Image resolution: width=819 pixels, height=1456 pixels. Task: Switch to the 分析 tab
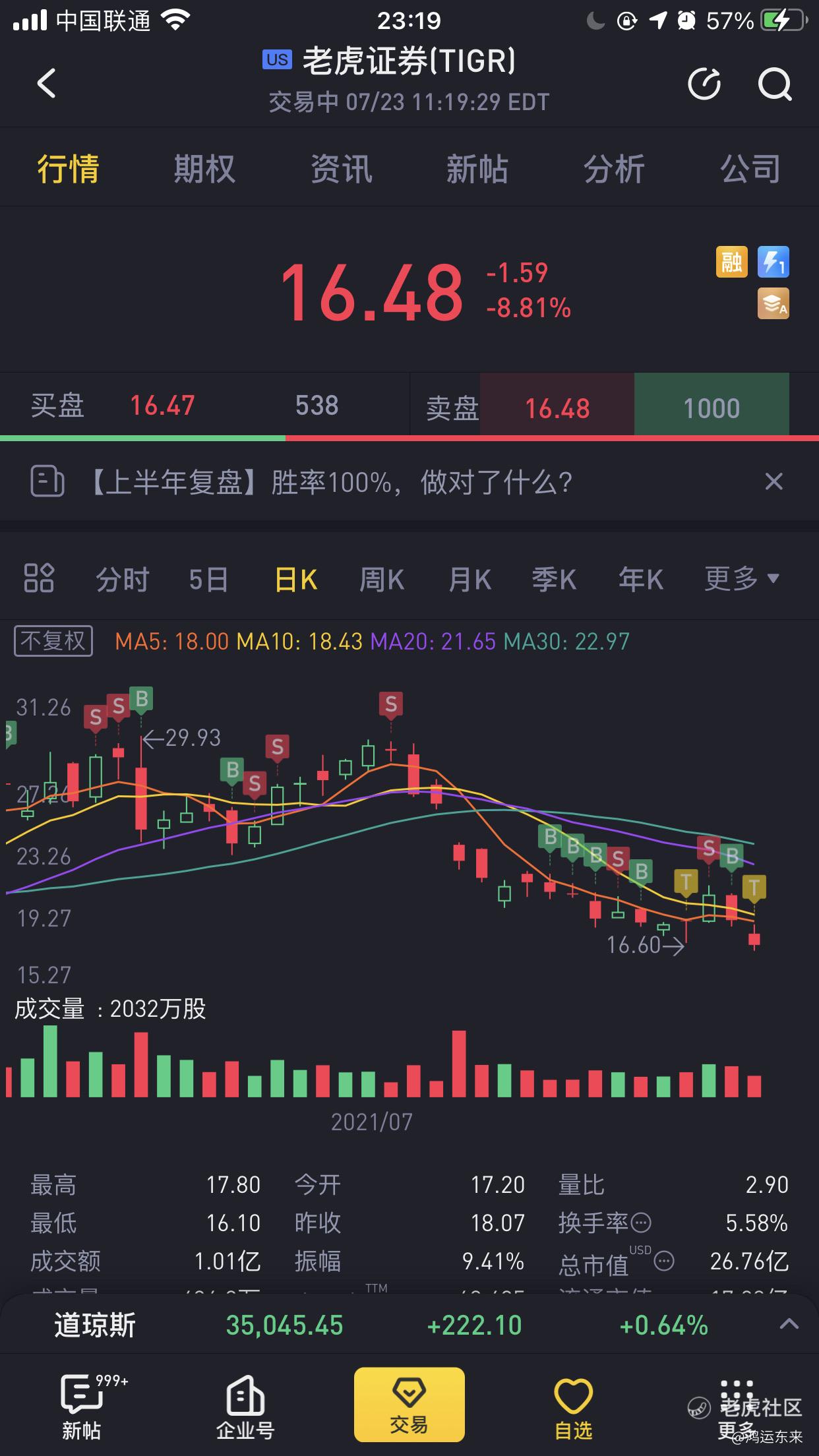(614, 169)
